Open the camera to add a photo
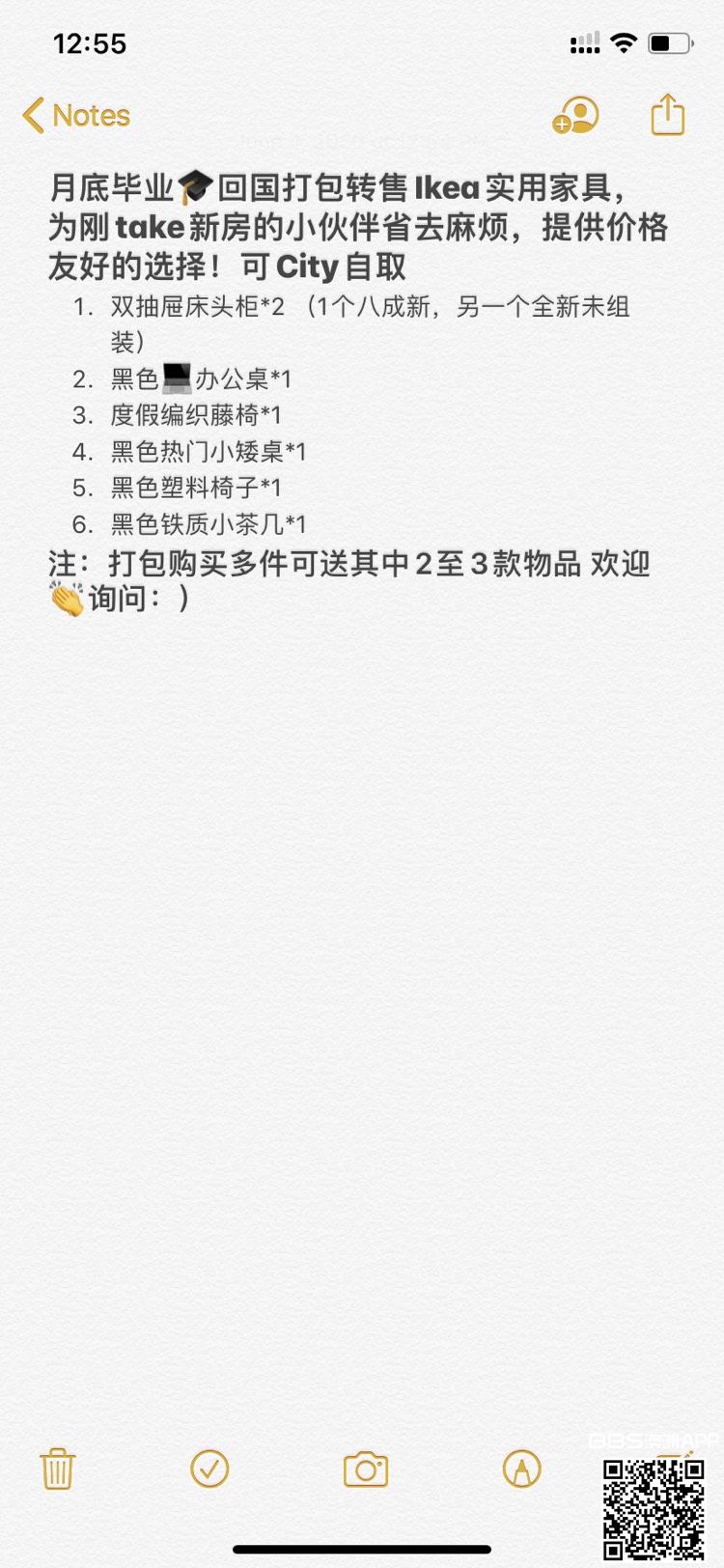 coord(366,1470)
